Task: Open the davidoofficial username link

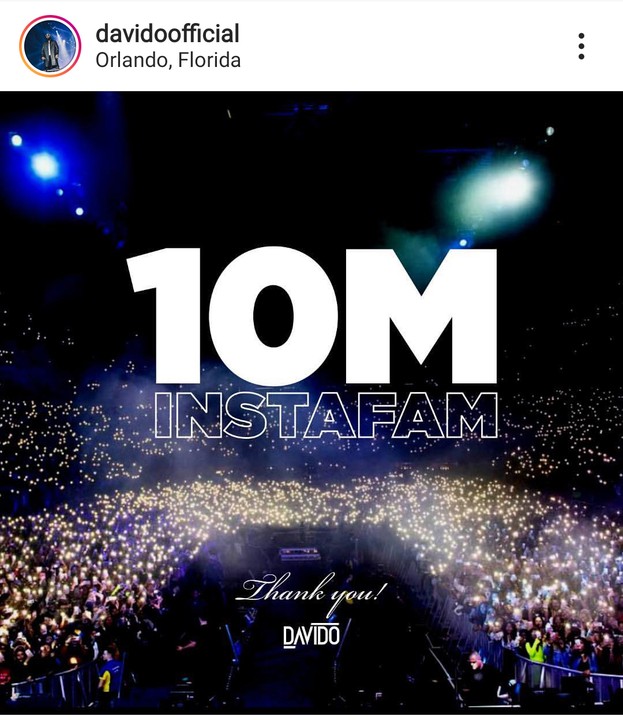Action: tap(167, 34)
